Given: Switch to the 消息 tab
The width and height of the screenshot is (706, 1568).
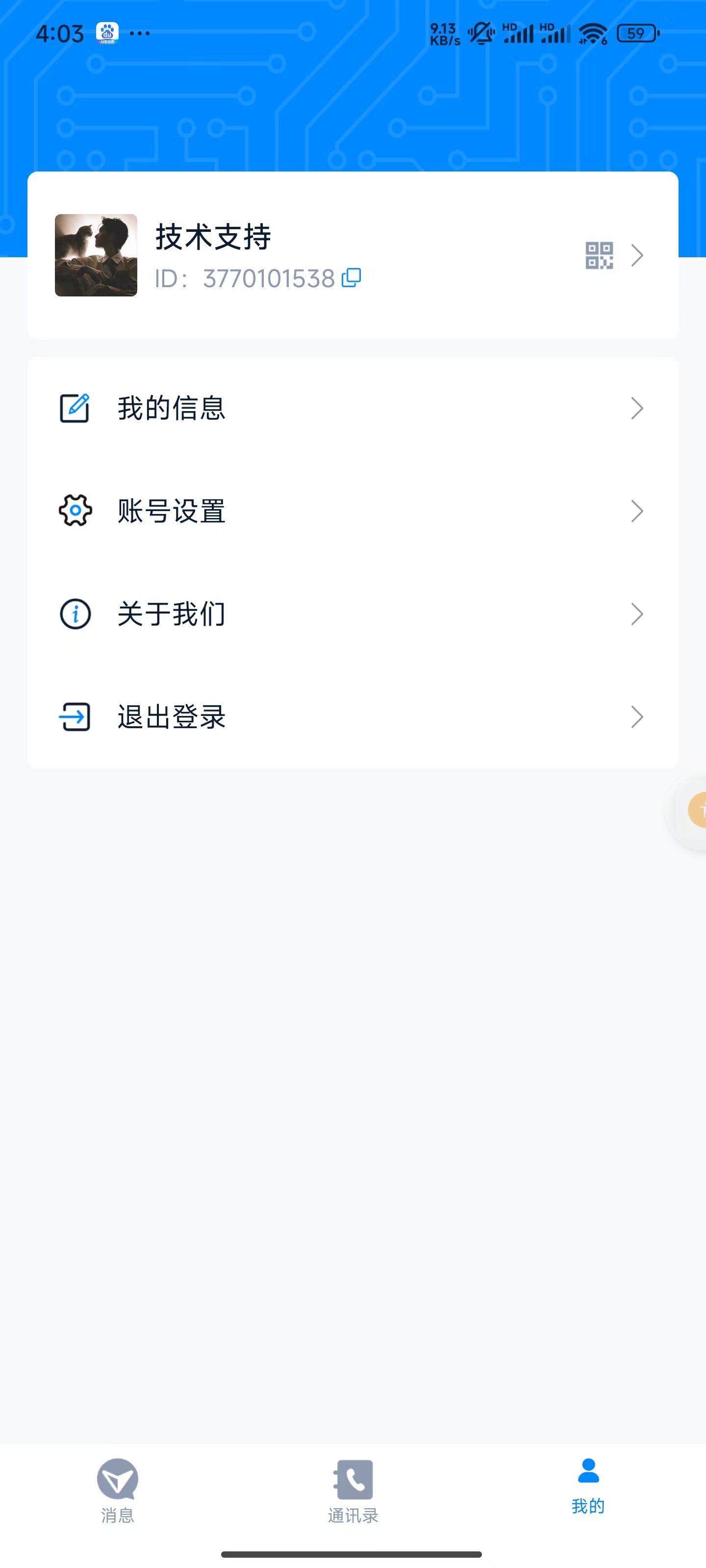Looking at the screenshot, I should coord(117,1497).
